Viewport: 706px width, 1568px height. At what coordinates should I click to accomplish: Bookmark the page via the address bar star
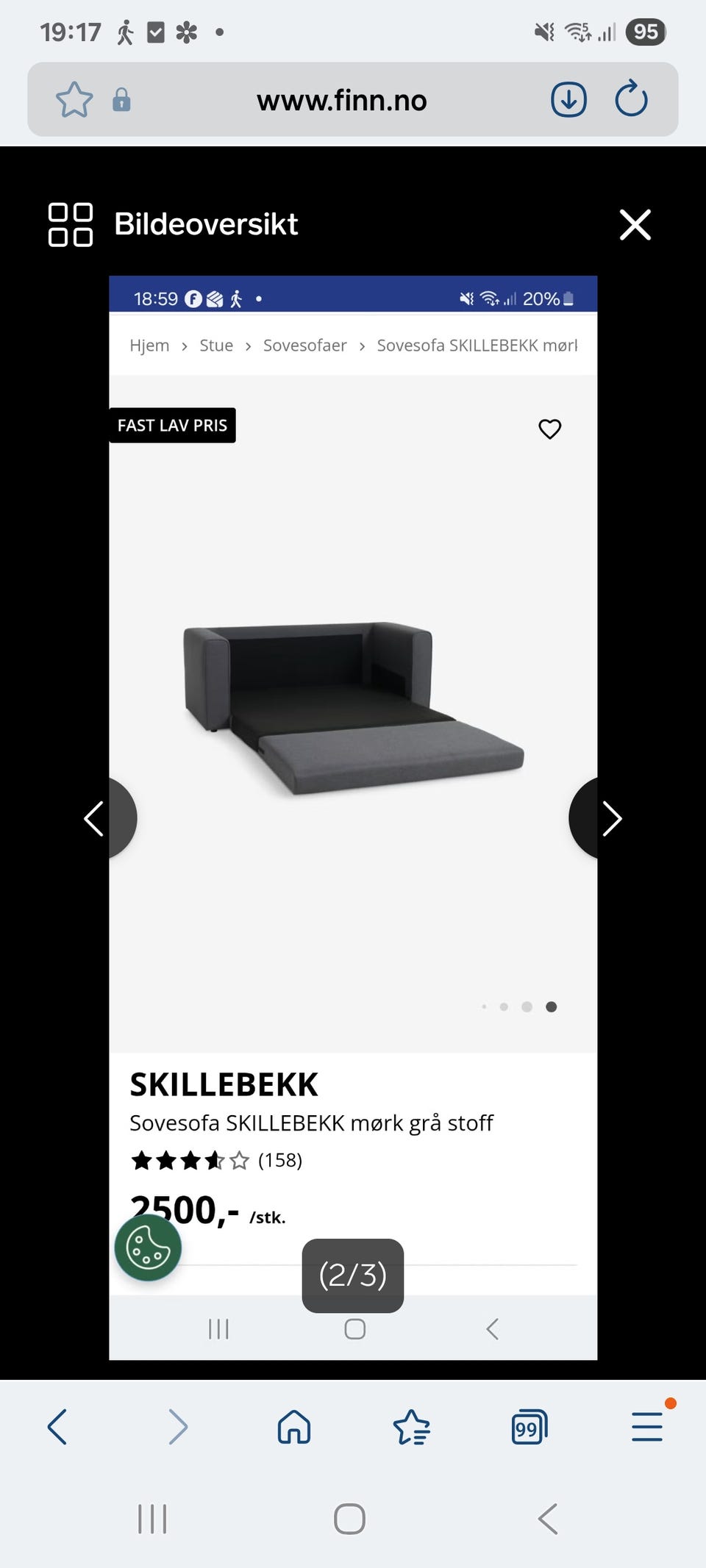[76, 99]
